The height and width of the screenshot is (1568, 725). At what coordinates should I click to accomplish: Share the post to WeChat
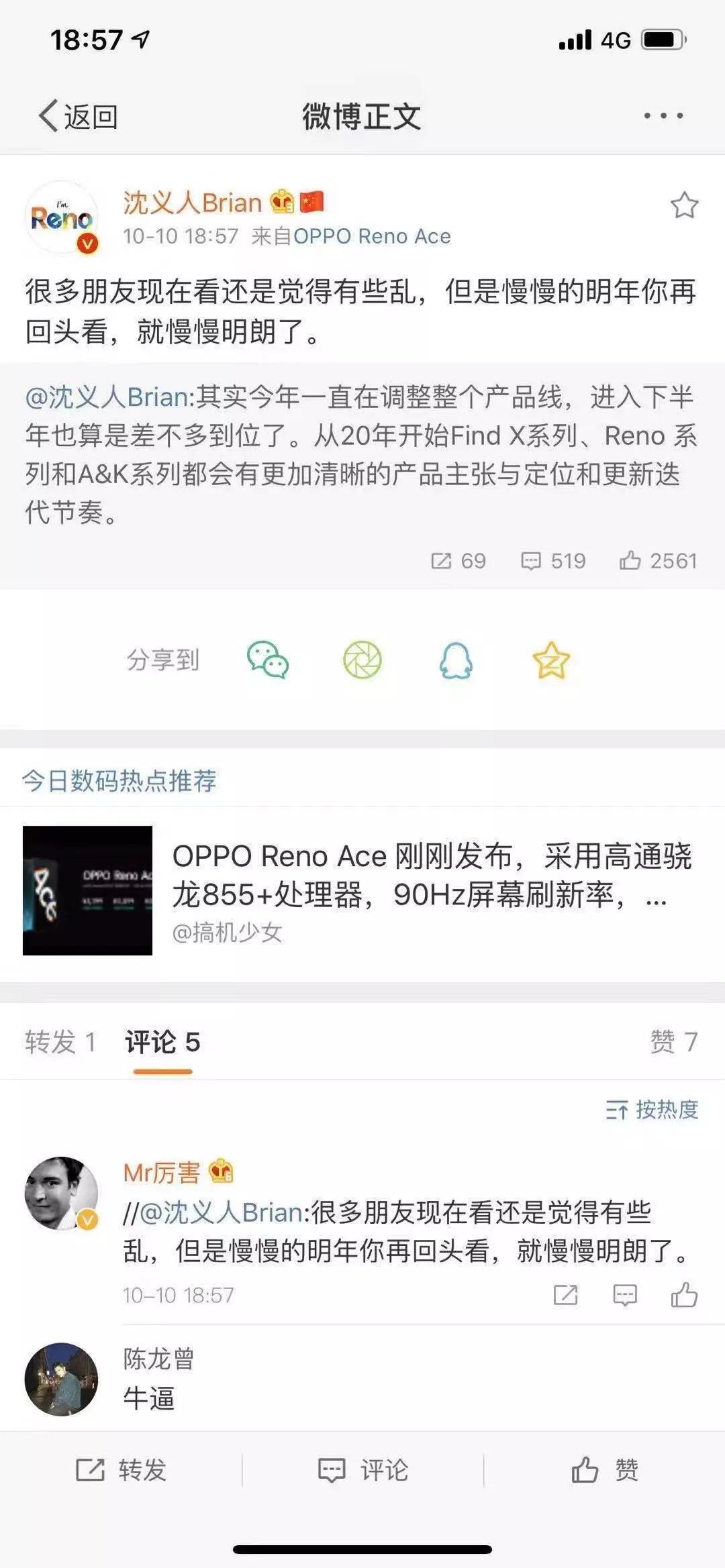click(268, 660)
